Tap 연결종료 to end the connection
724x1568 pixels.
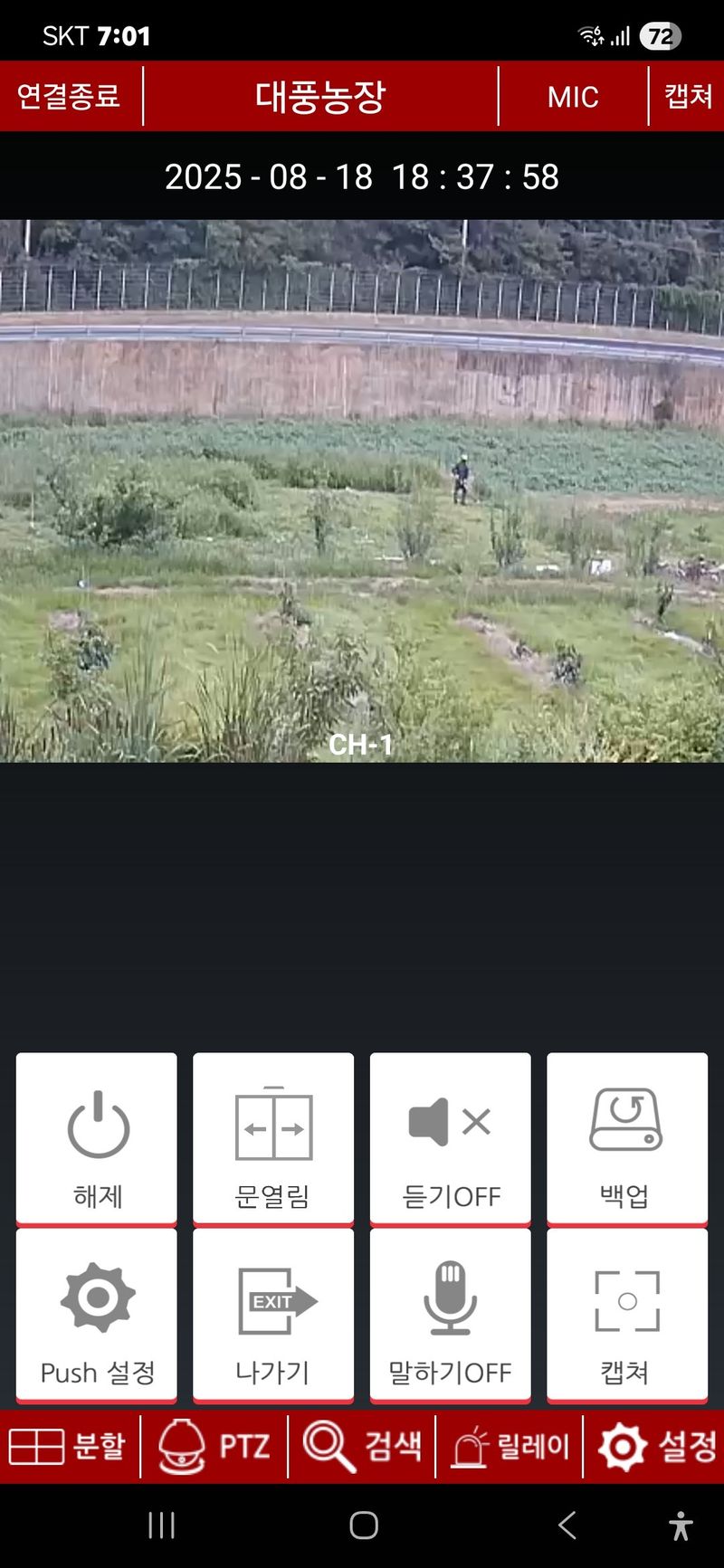tap(69, 96)
